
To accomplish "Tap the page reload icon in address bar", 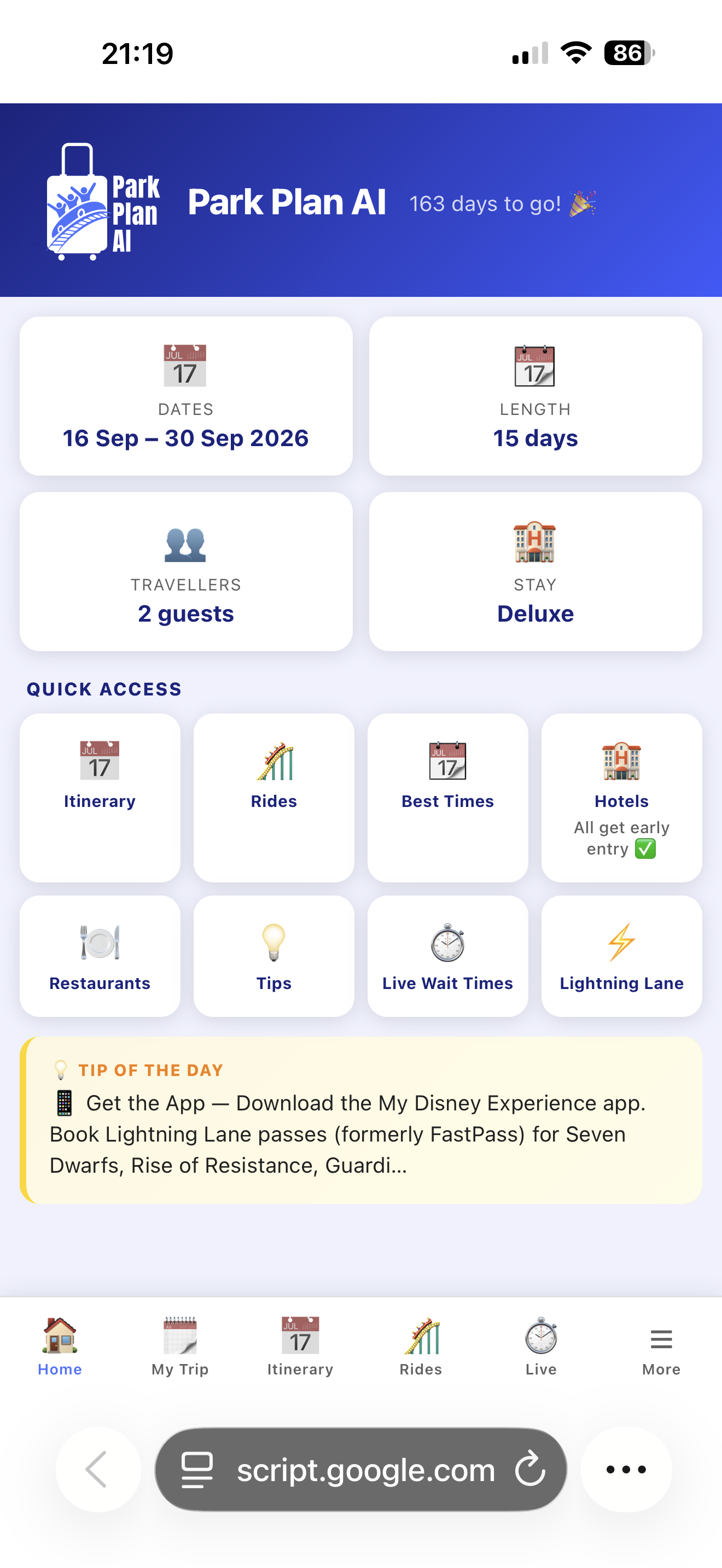I will (529, 1470).
